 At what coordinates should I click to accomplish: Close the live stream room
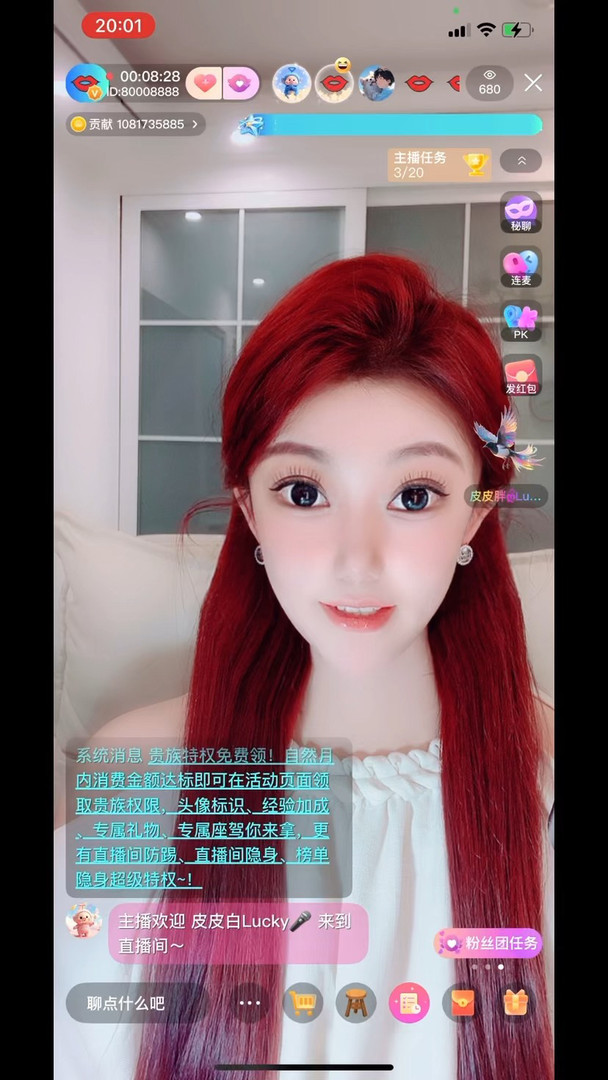pyautogui.click(x=533, y=83)
